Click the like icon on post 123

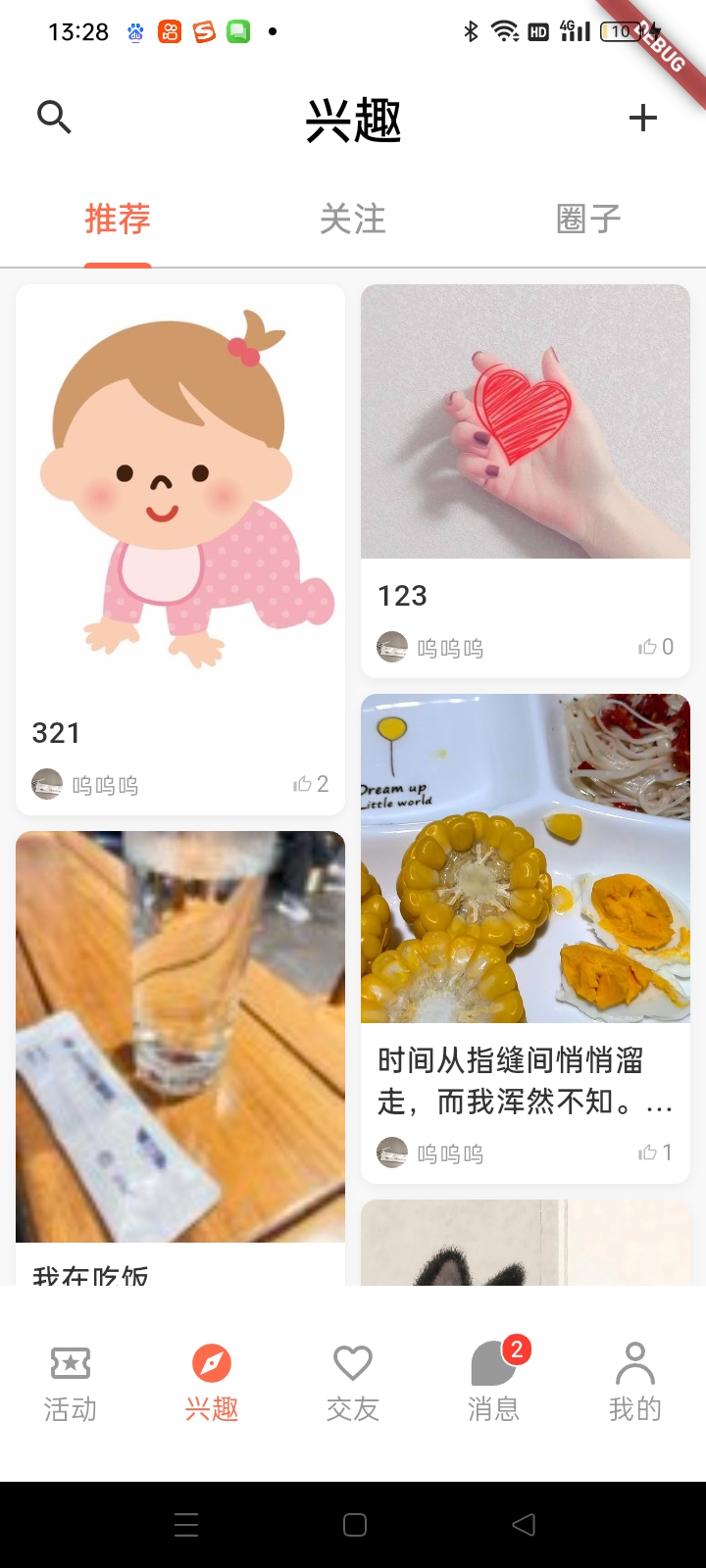(649, 646)
